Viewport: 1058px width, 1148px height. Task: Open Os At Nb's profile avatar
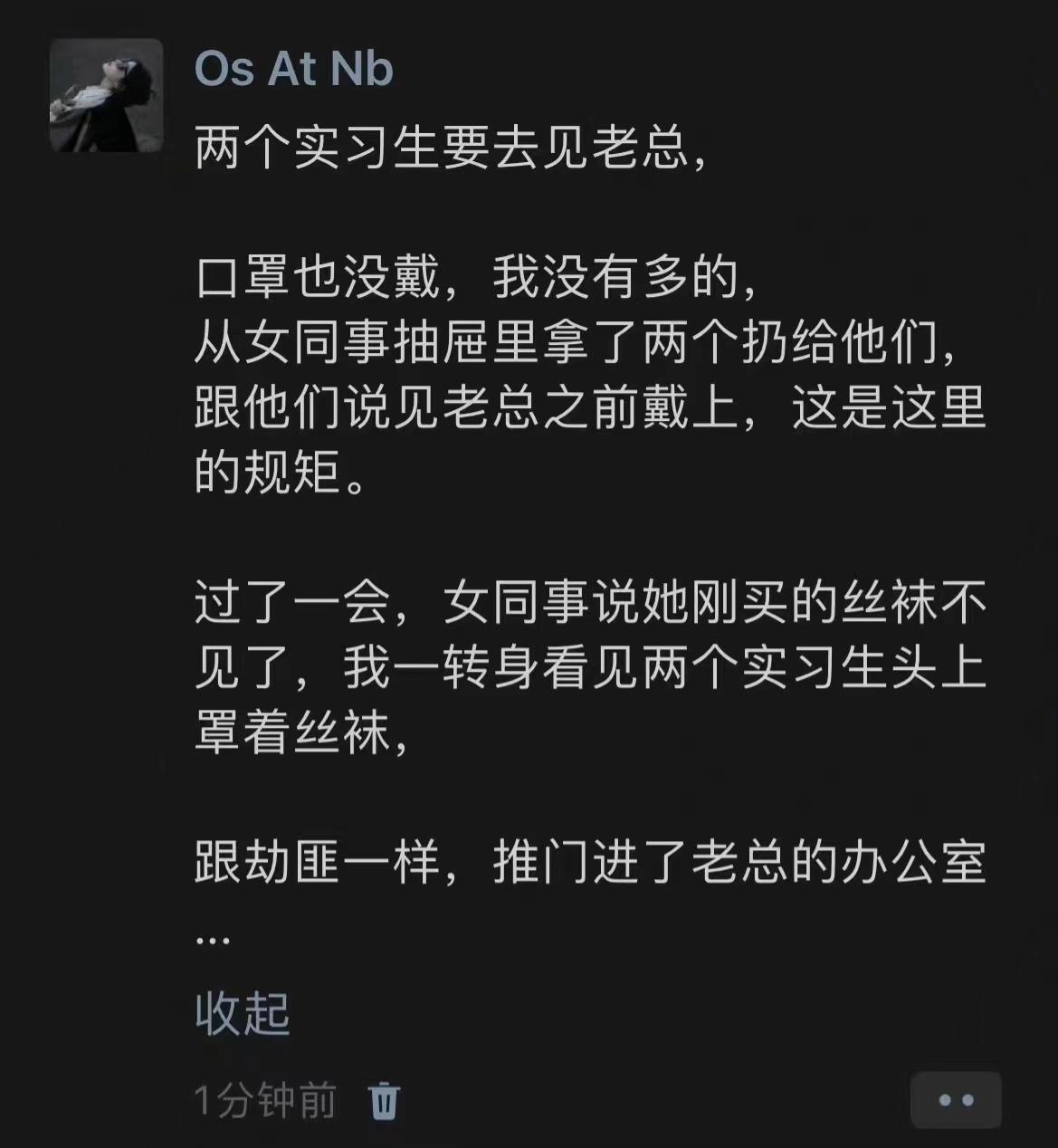[106, 95]
